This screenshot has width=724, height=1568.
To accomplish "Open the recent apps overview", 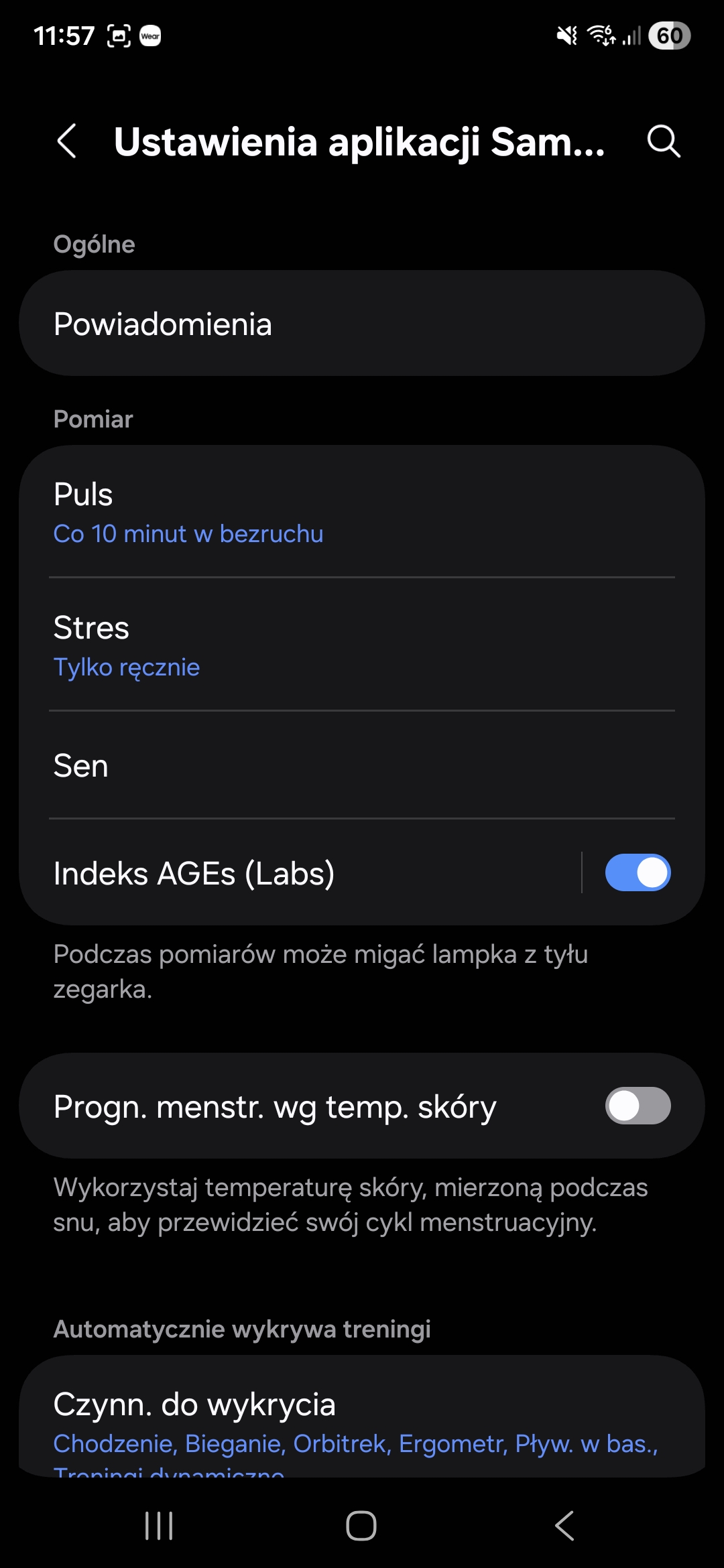I will (x=159, y=1526).
